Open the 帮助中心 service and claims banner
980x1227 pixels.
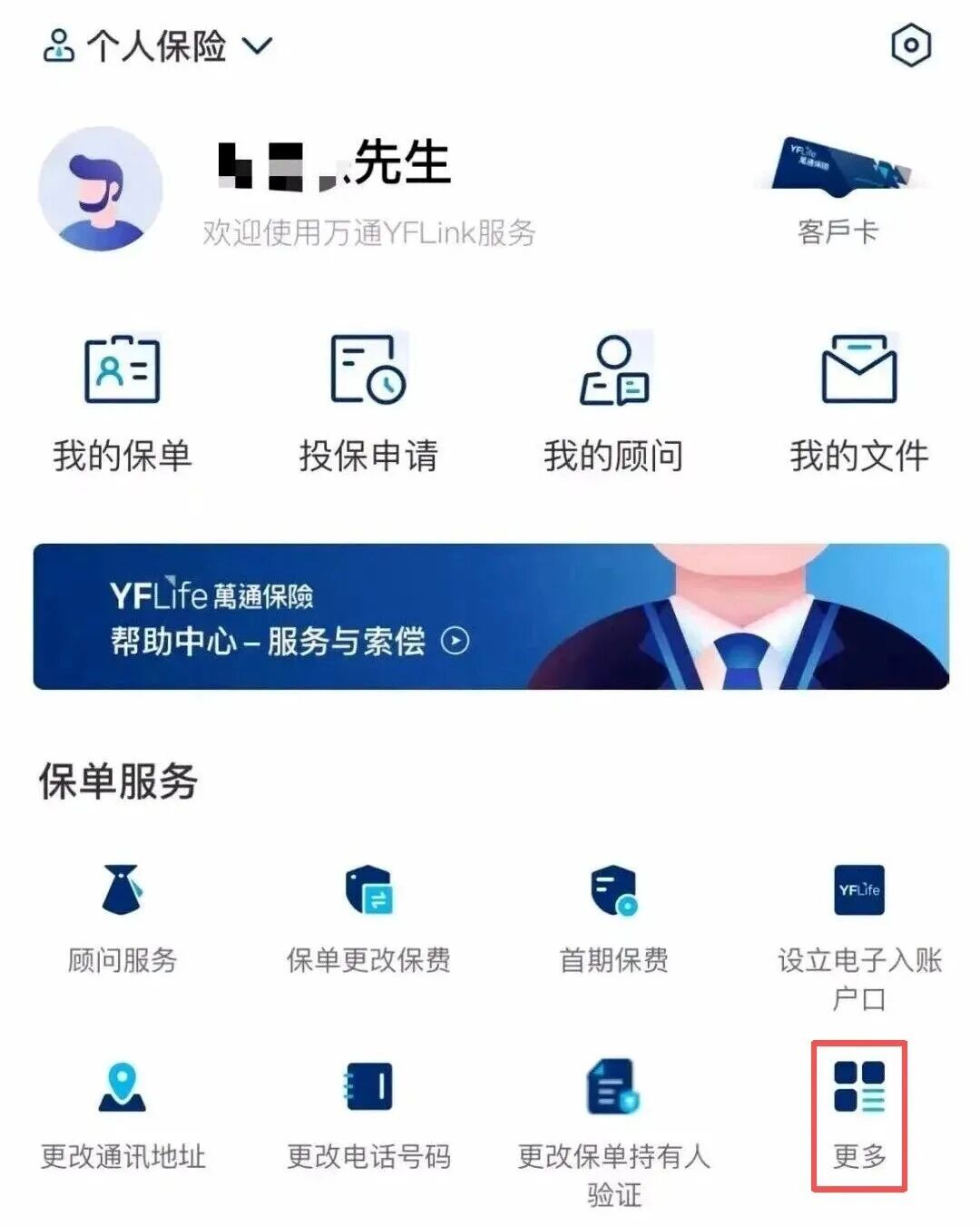click(x=490, y=617)
